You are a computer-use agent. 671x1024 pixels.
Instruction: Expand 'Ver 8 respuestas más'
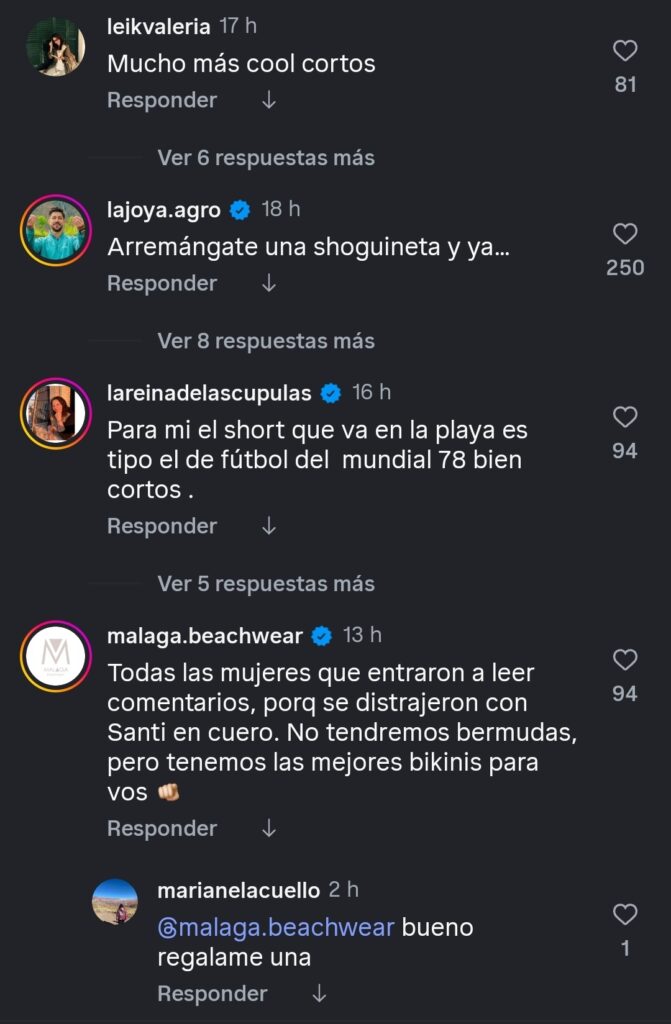[x=266, y=341]
